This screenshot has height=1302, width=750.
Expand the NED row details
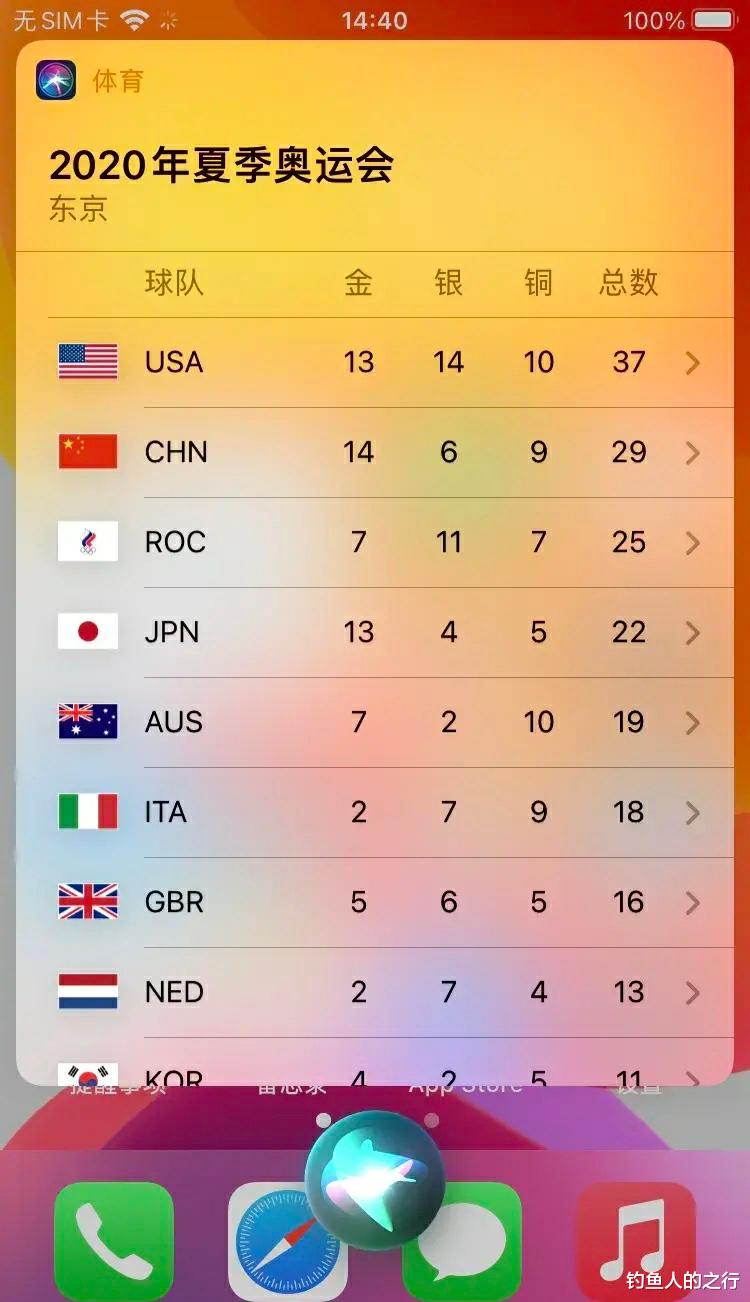pyautogui.click(x=692, y=992)
